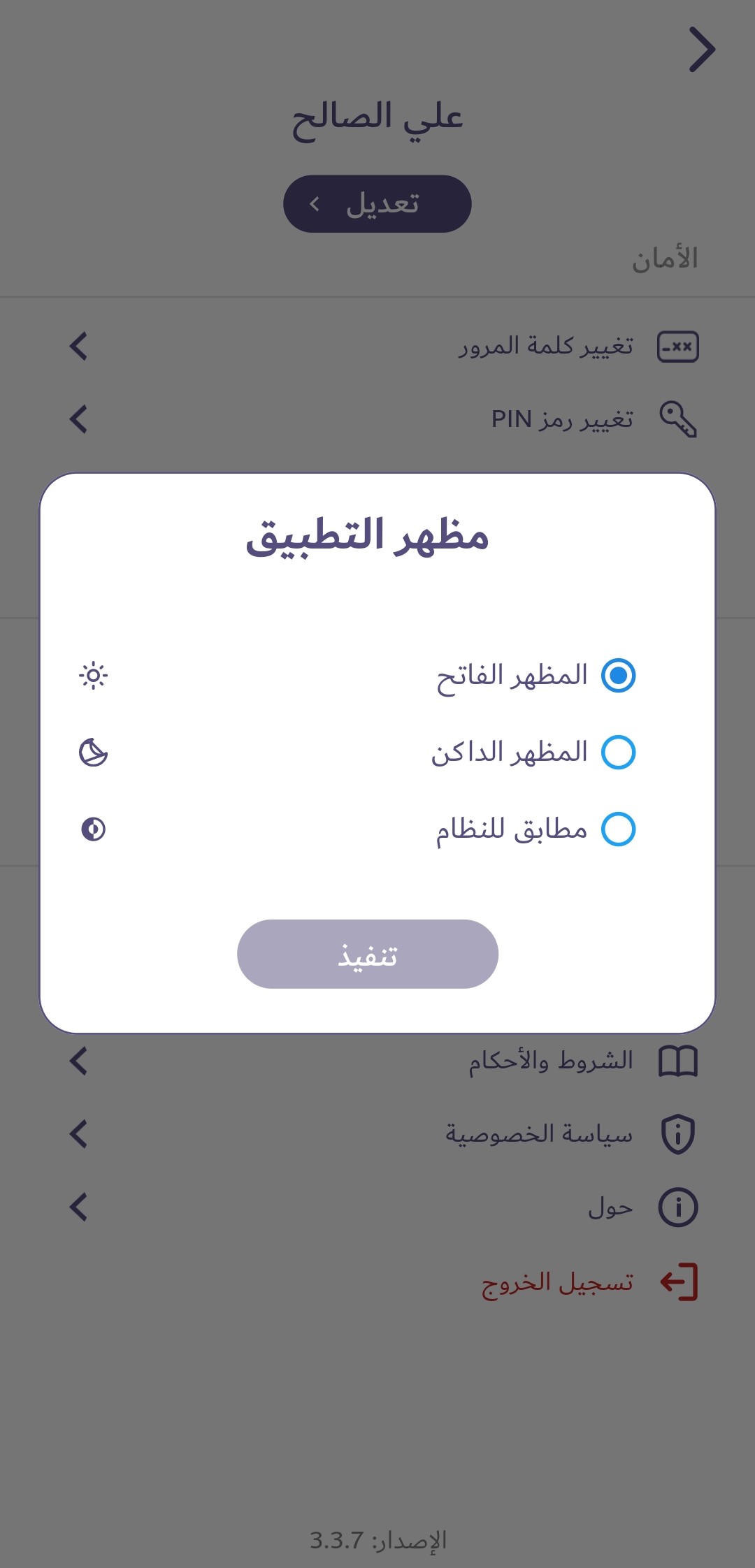The height and width of the screenshot is (1568, 755).
Task: Tap the تنفيذ apply button
Action: pos(368,954)
